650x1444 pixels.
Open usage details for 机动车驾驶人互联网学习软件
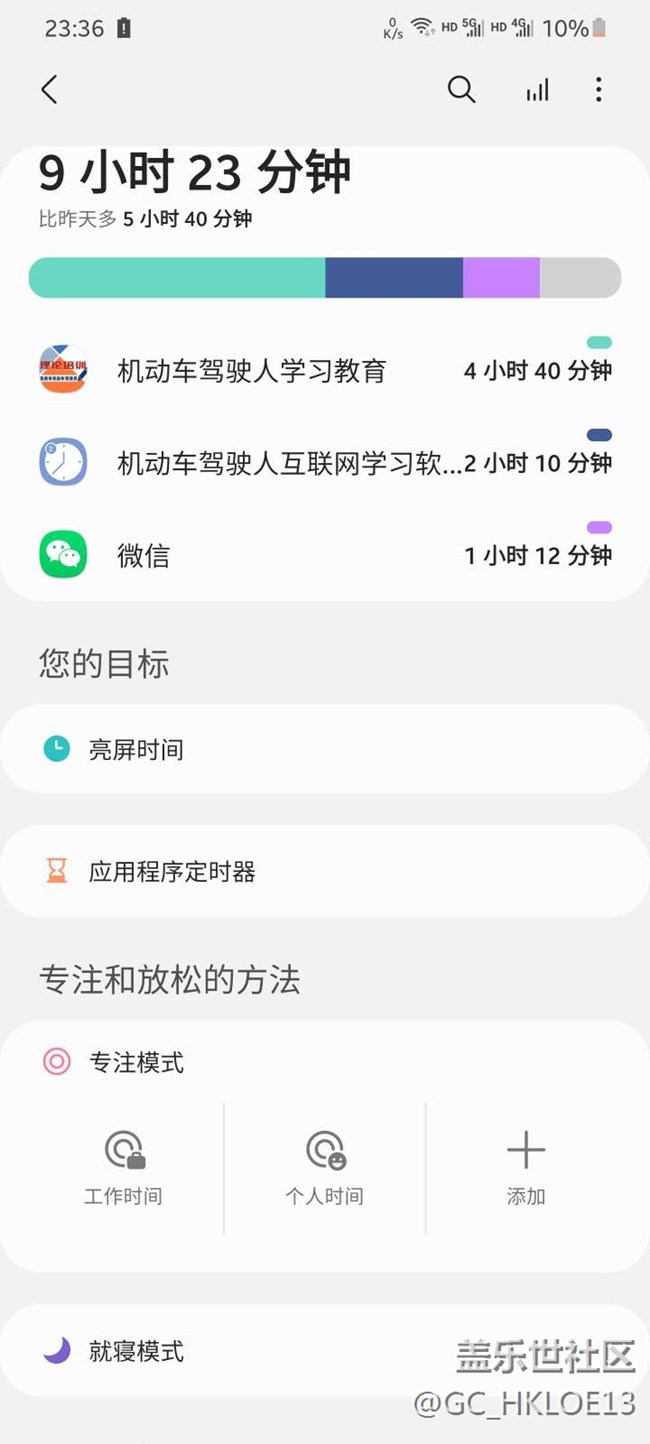click(325, 463)
